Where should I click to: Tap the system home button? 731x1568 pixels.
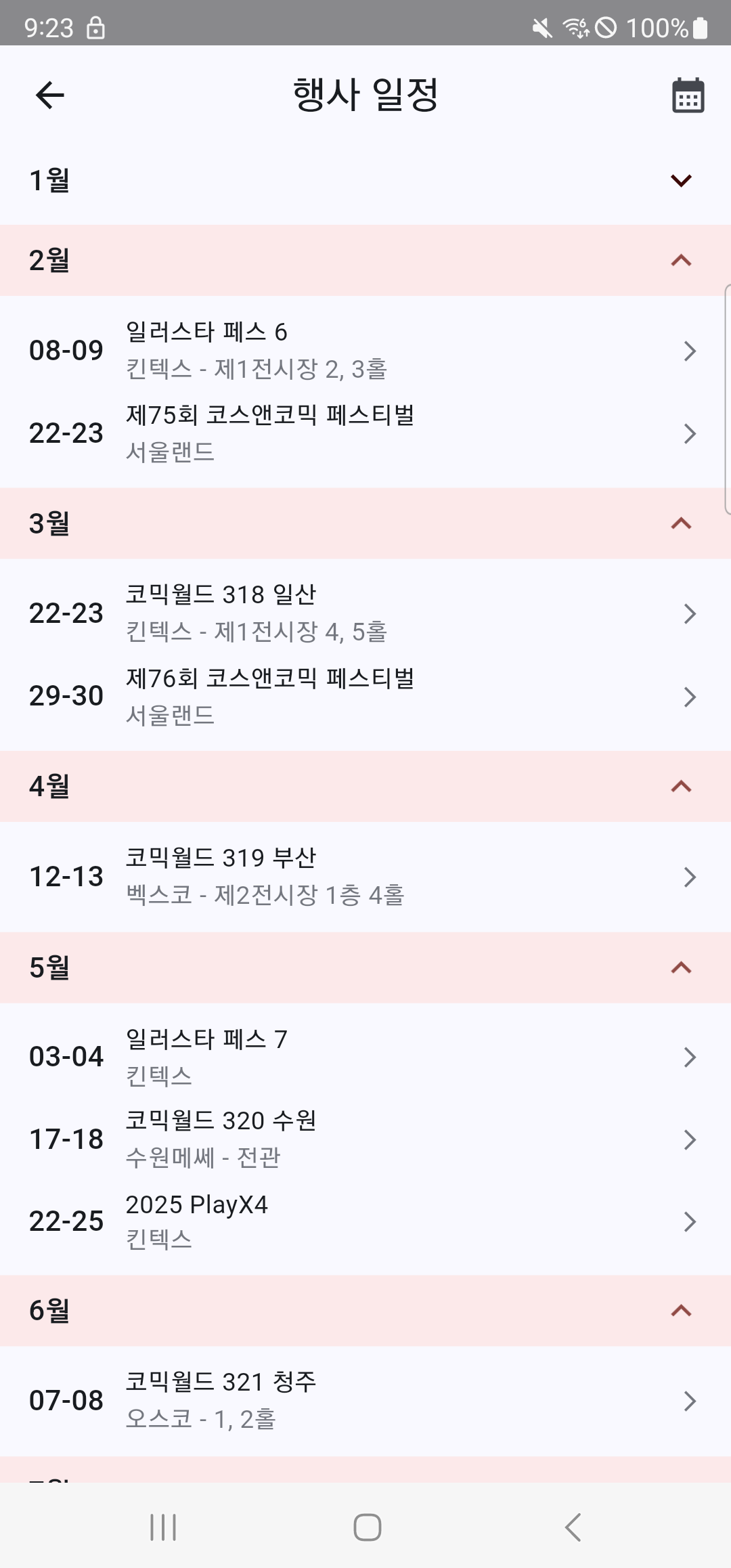367,1527
